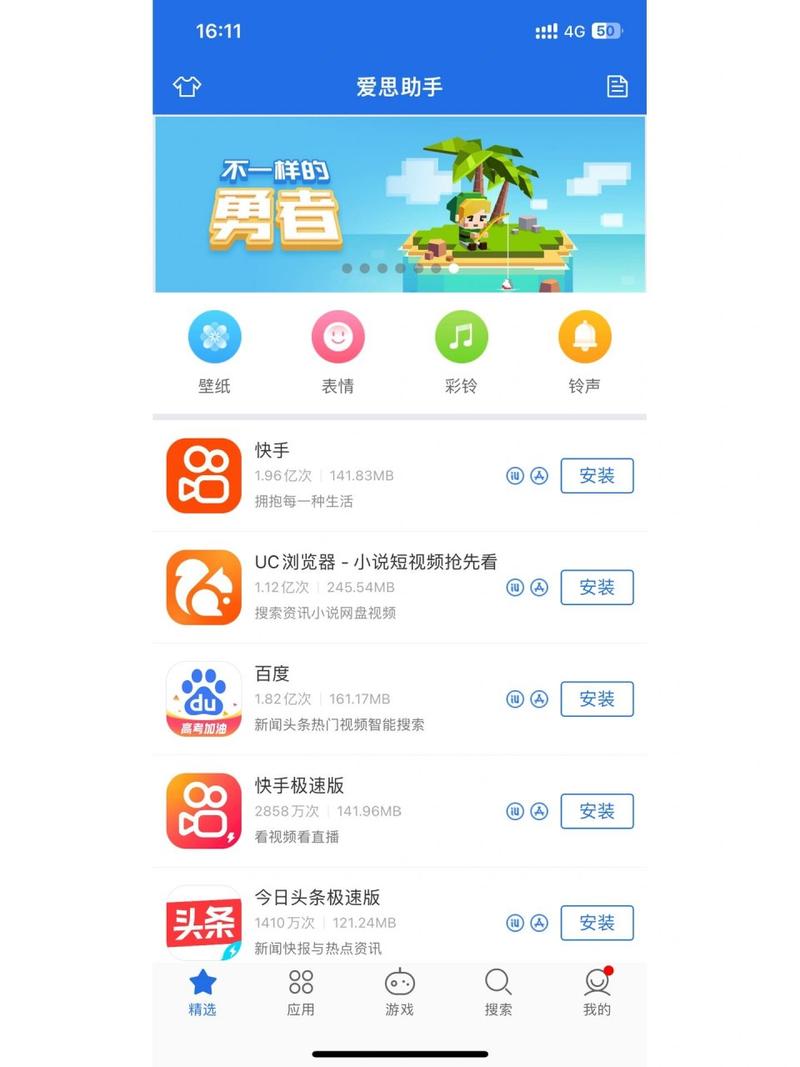Switch to the 我的 tab

[x=597, y=993]
